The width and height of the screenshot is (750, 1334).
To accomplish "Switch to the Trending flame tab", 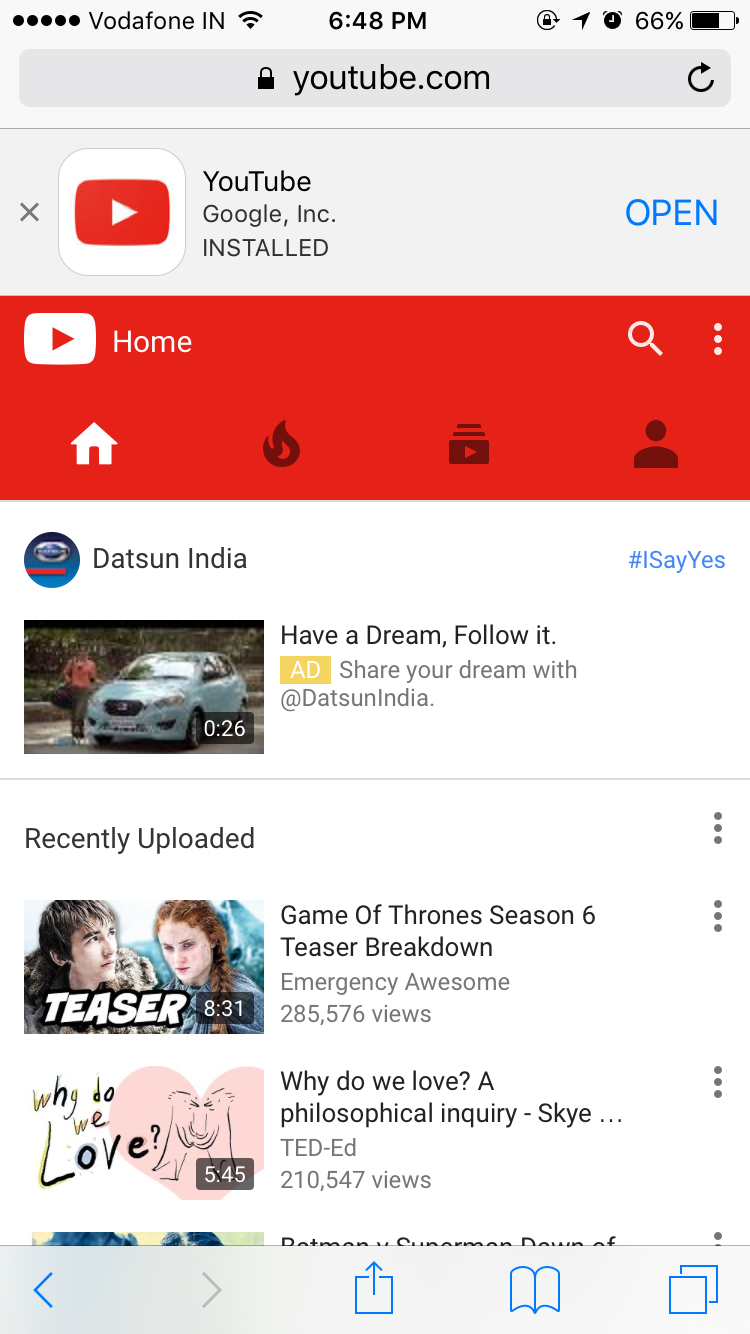I will click(281, 444).
